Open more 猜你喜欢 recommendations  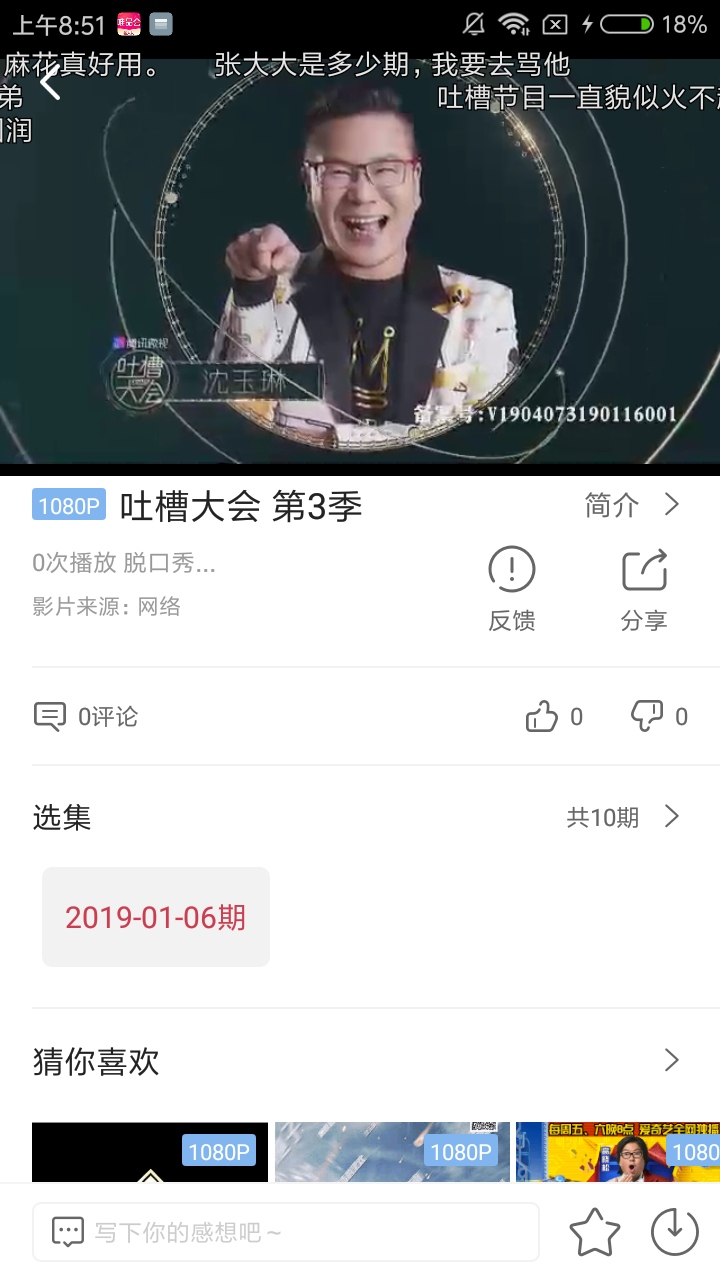pos(672,1060)
